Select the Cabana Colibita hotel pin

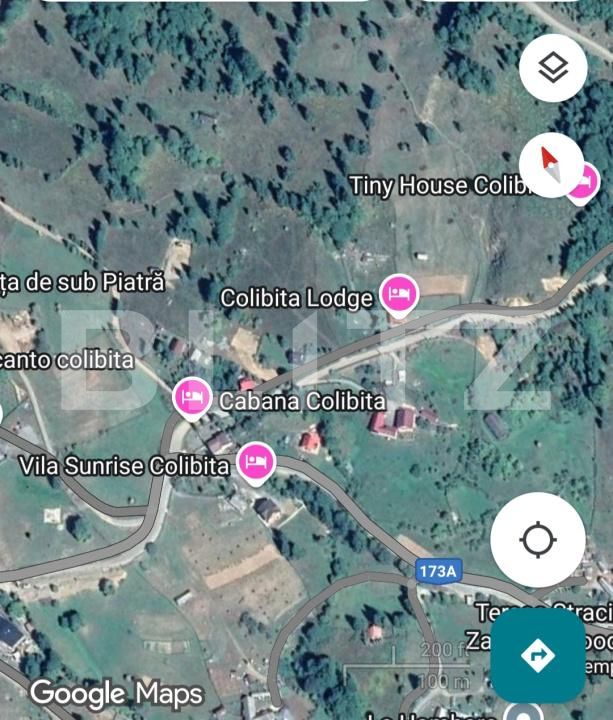(191, 398)
